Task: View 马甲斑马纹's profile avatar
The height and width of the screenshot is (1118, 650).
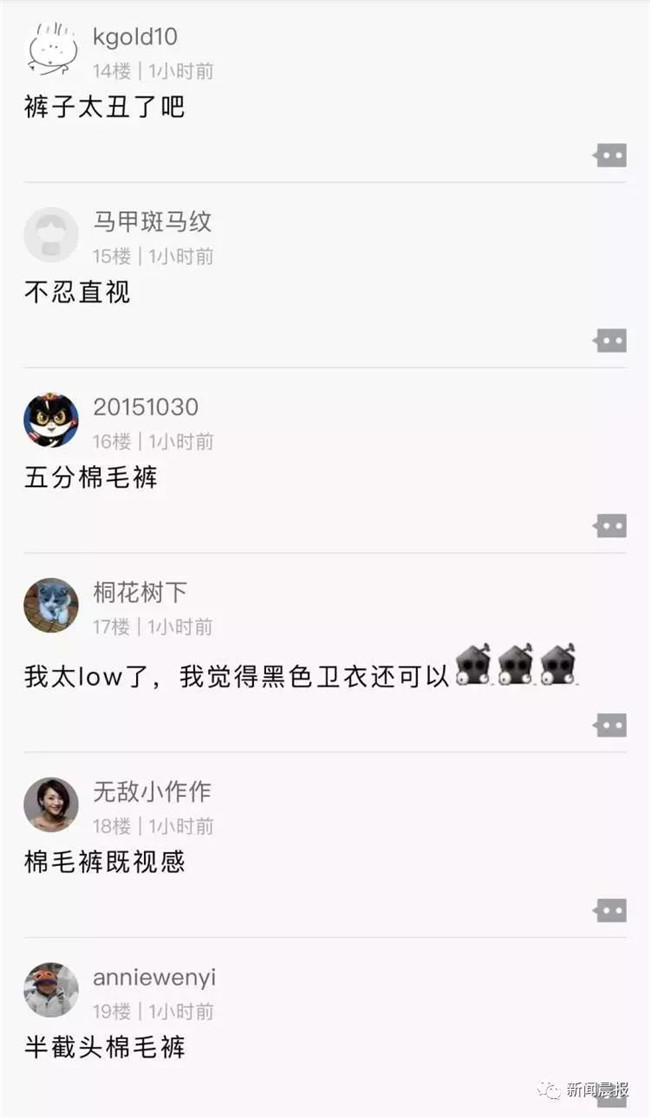Action: pyautogui.click(x=51, y=235)
